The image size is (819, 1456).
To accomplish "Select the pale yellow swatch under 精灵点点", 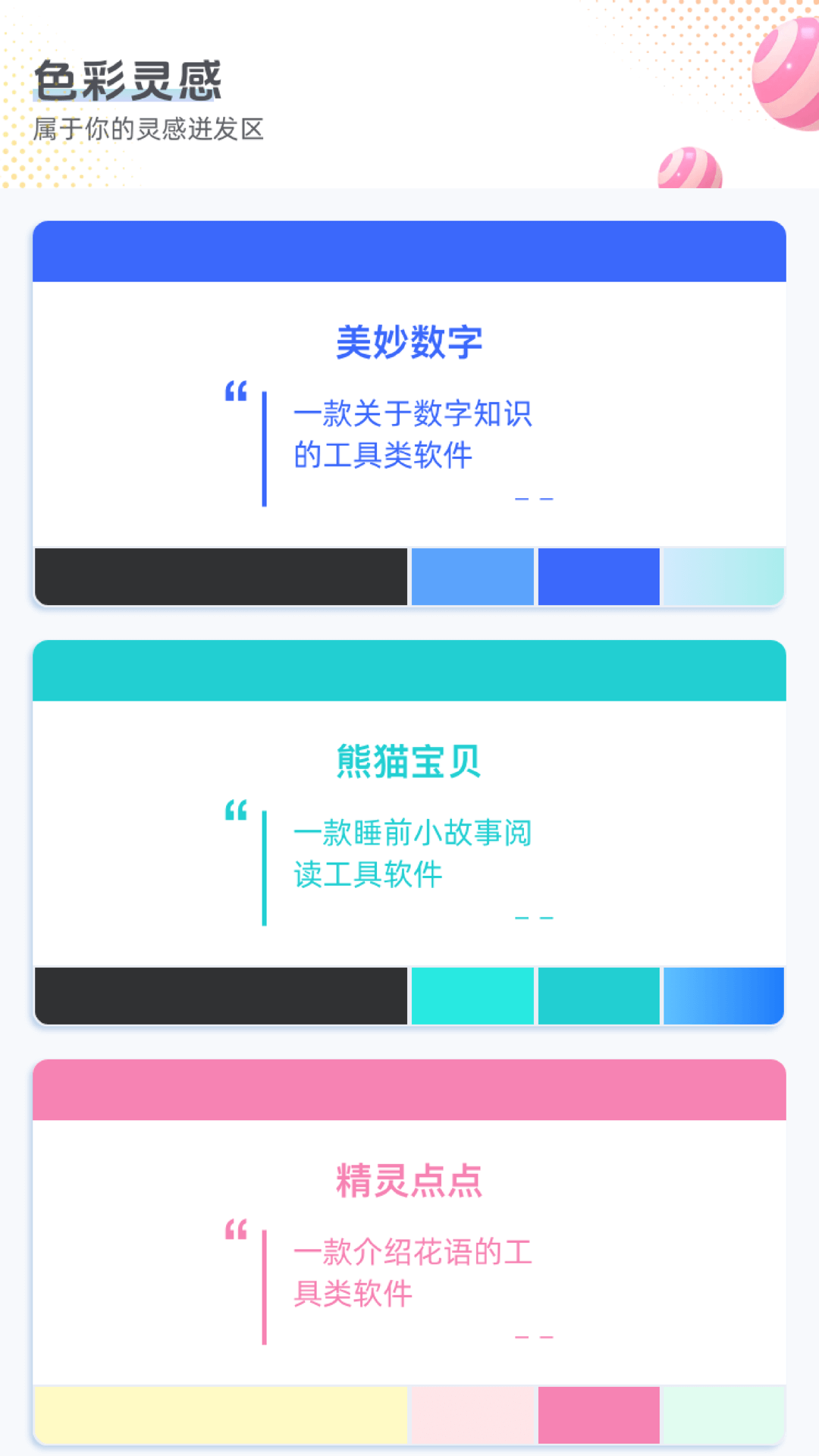I will (221, 1415).
